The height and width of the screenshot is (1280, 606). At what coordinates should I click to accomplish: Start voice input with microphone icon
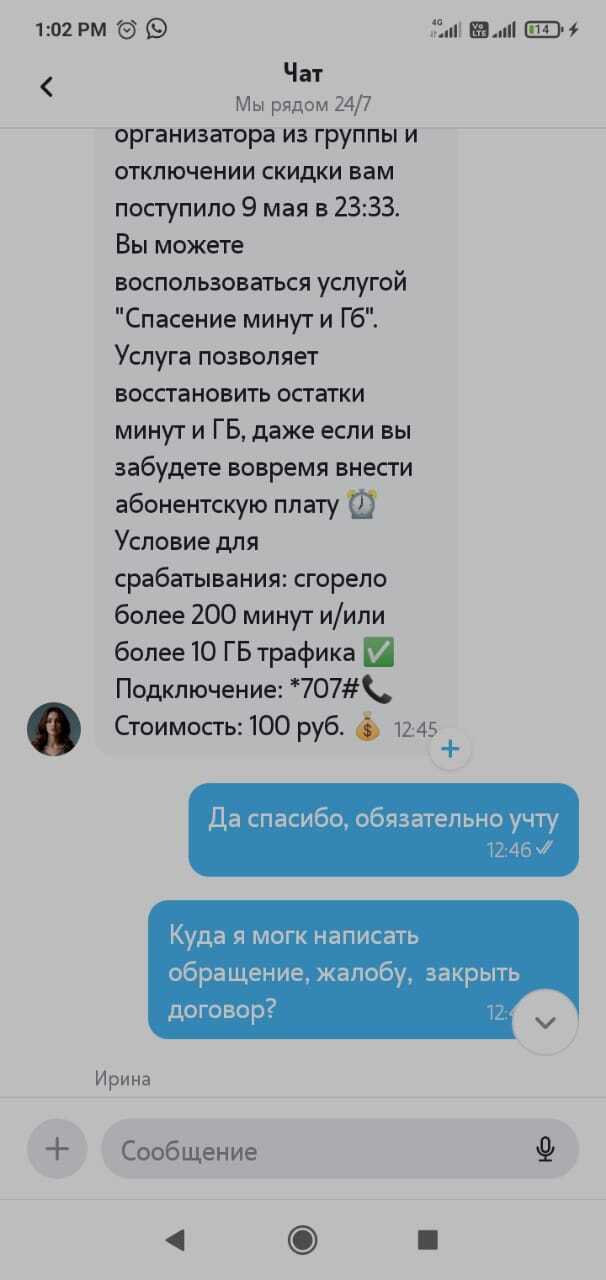pos(545,1150)
